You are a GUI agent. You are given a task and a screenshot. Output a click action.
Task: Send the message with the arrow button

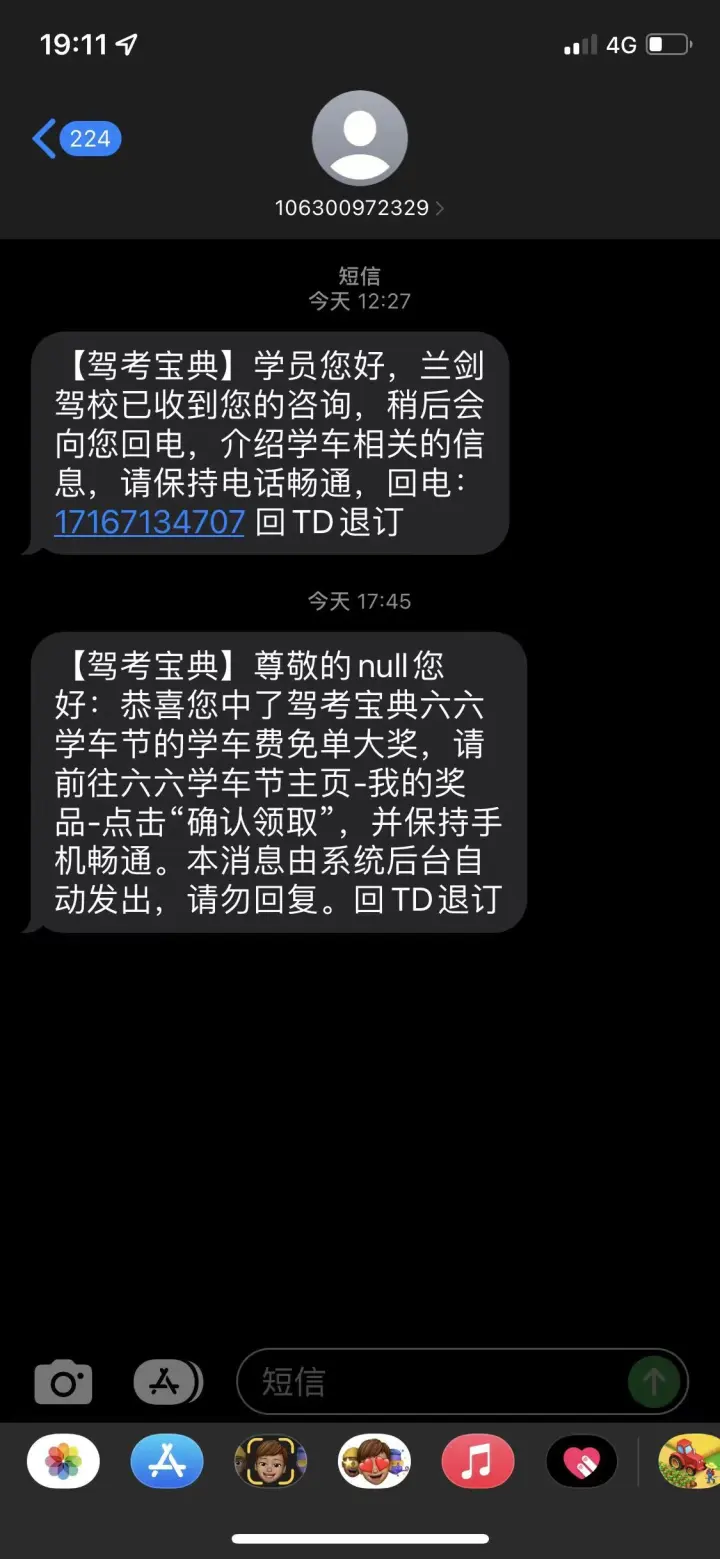pos(653,1382)
